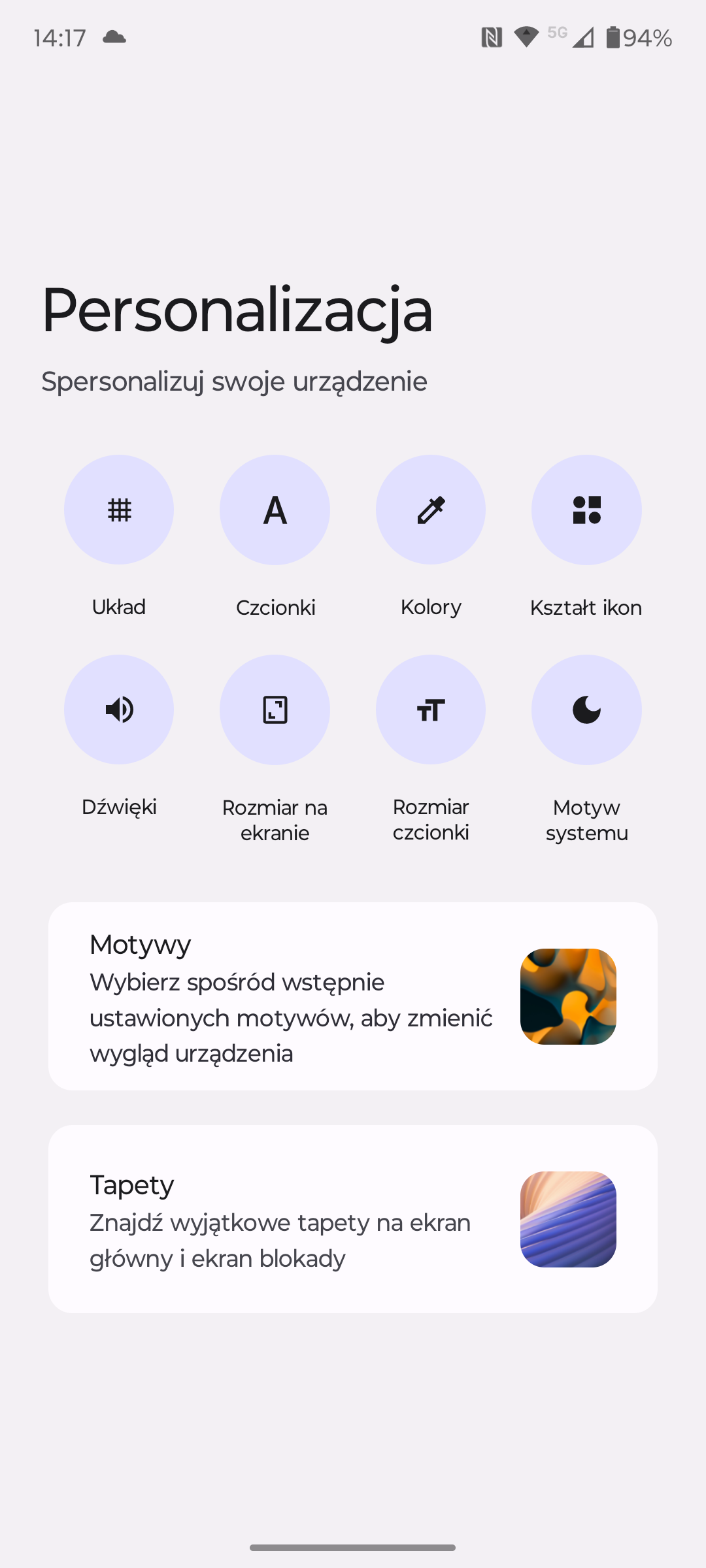
Task: Select the Kolory color picker option
Action: (431, 510)
